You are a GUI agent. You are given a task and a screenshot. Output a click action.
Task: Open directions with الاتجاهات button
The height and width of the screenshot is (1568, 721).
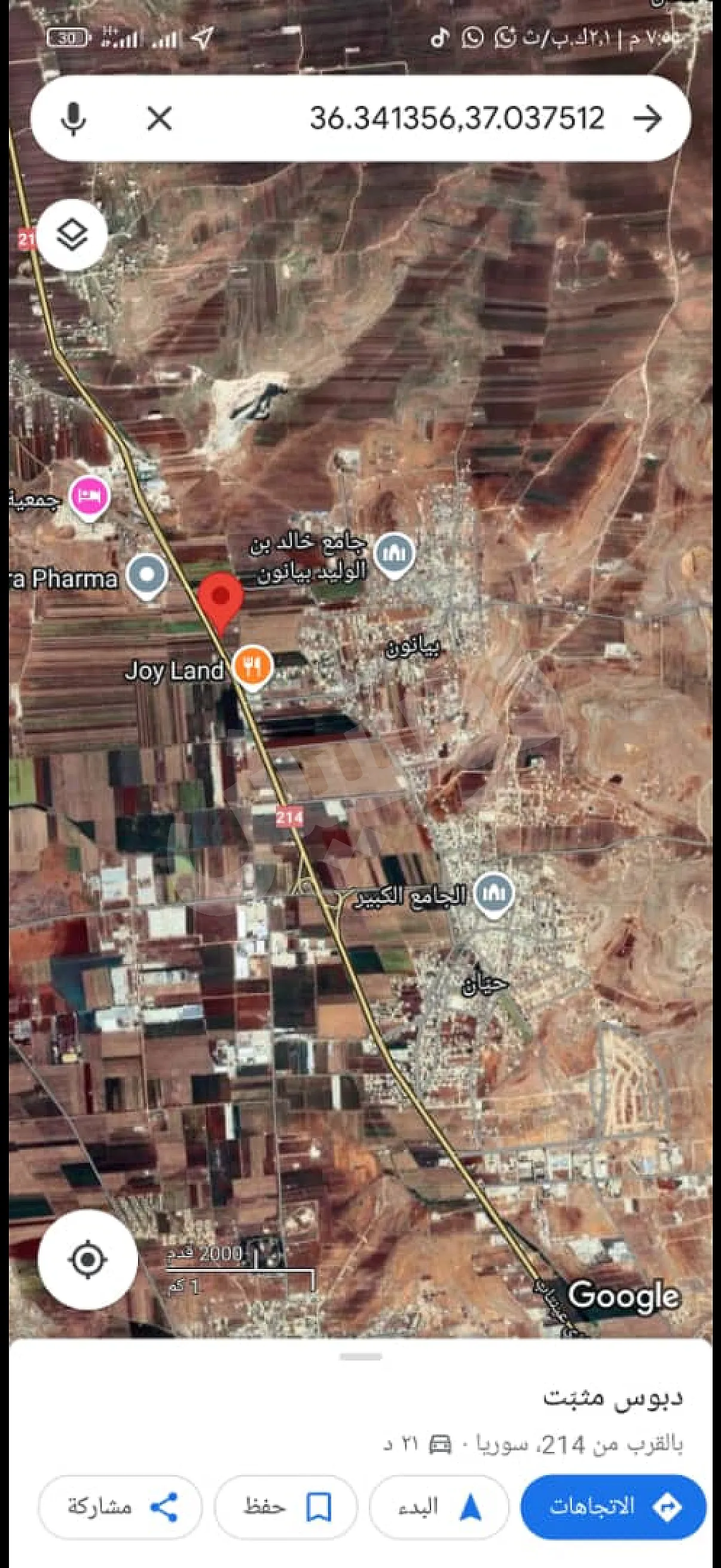click(613, 1507)
